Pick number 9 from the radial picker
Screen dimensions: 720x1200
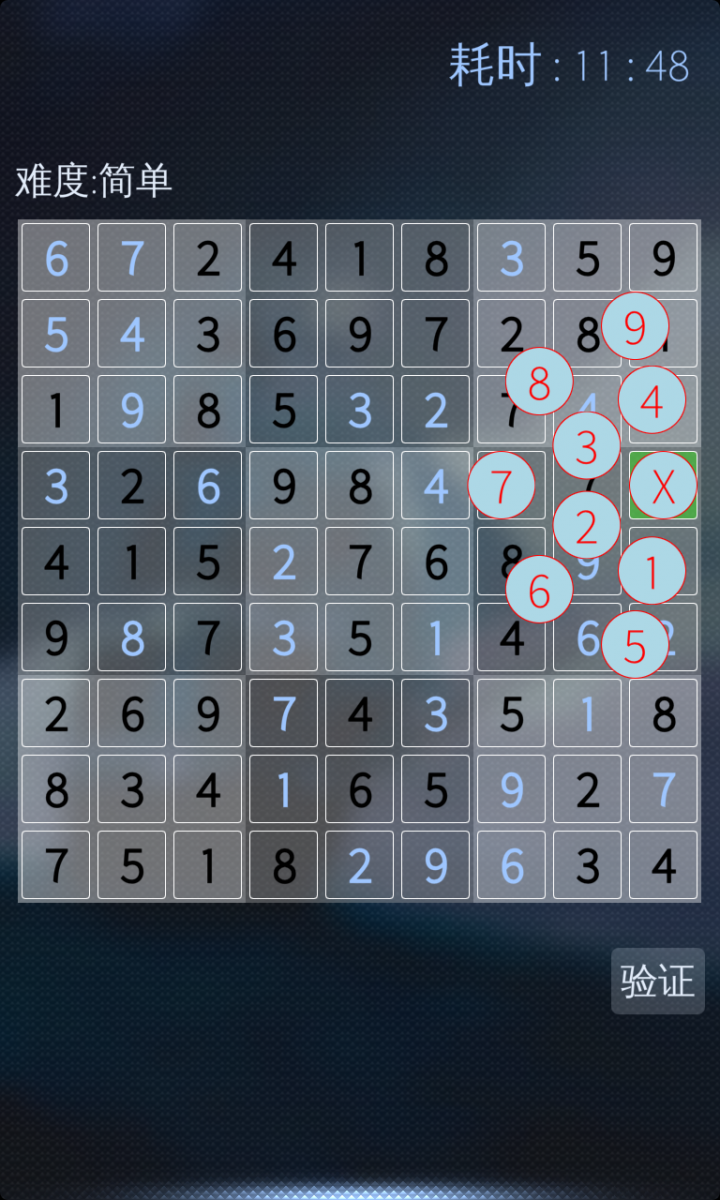(x=635, y=326)
